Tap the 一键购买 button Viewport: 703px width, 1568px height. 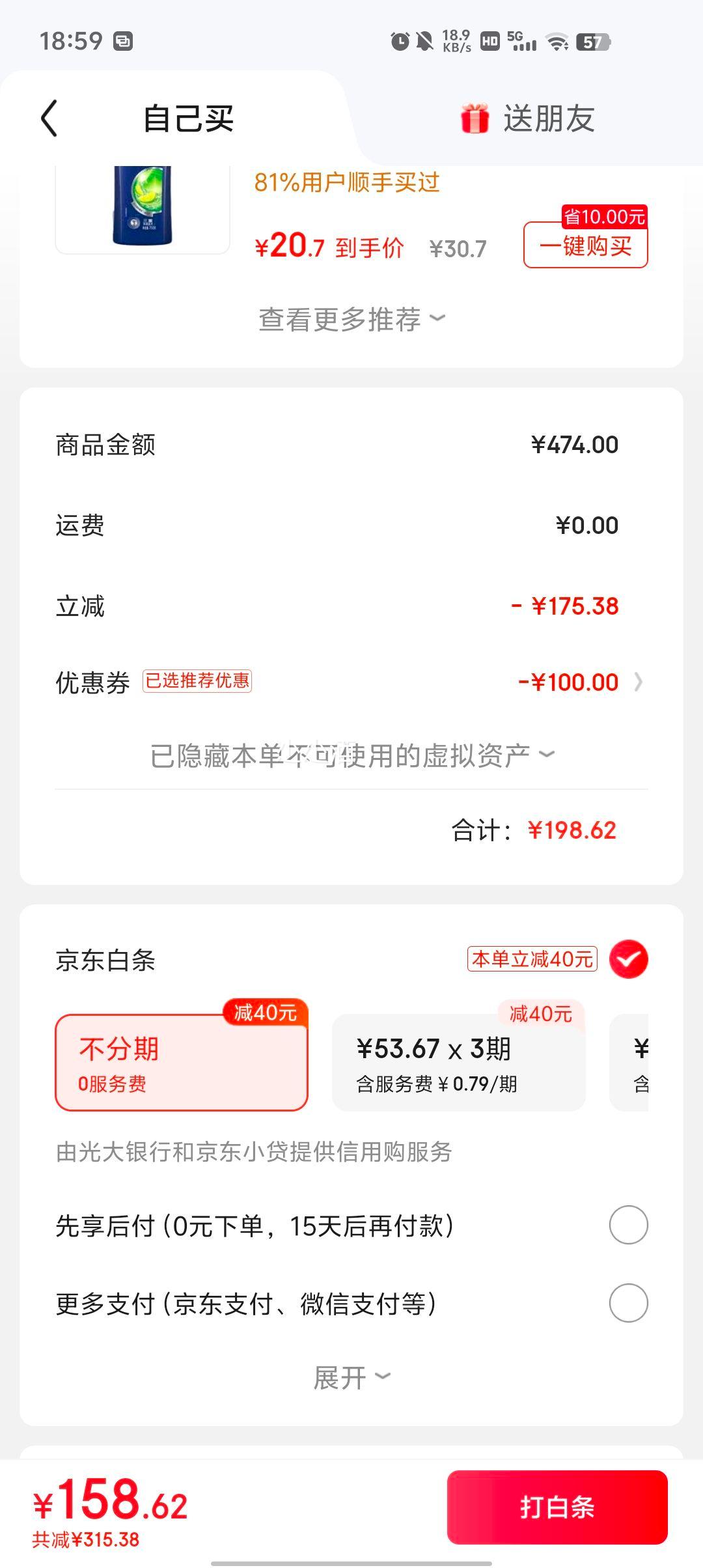pos(585,245)
